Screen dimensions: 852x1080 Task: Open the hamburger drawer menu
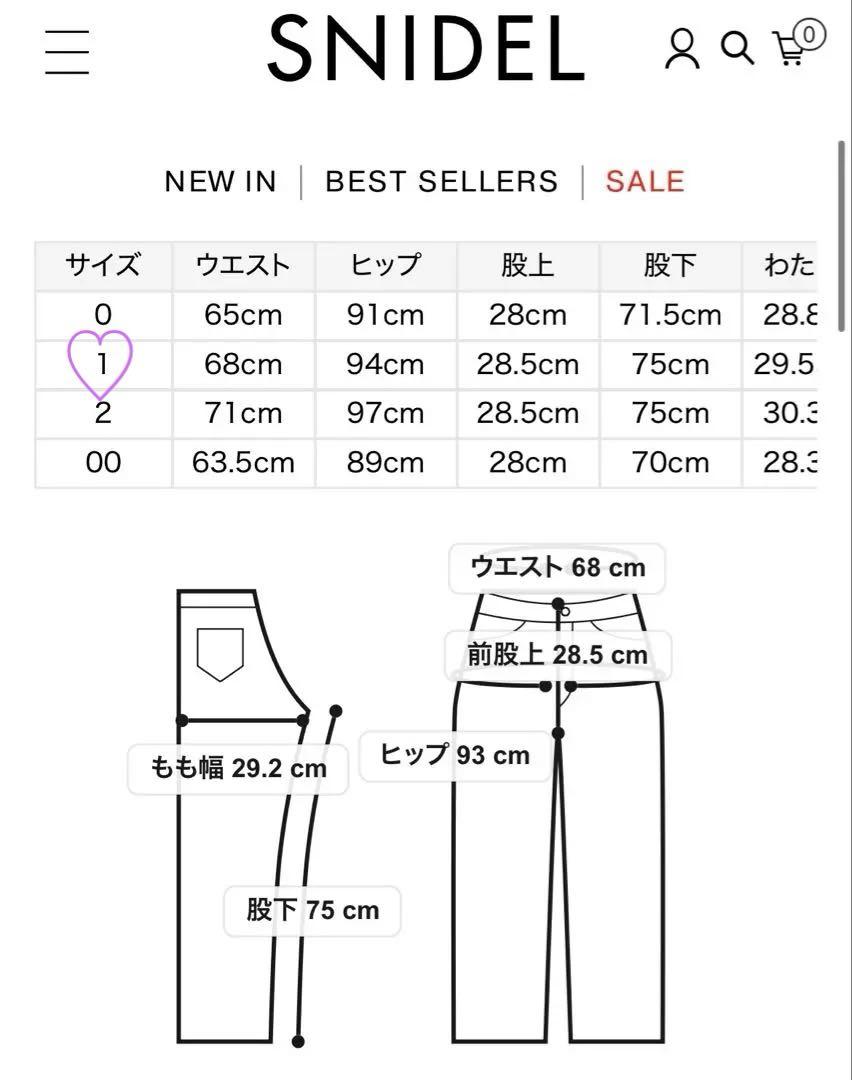[67, 52]
